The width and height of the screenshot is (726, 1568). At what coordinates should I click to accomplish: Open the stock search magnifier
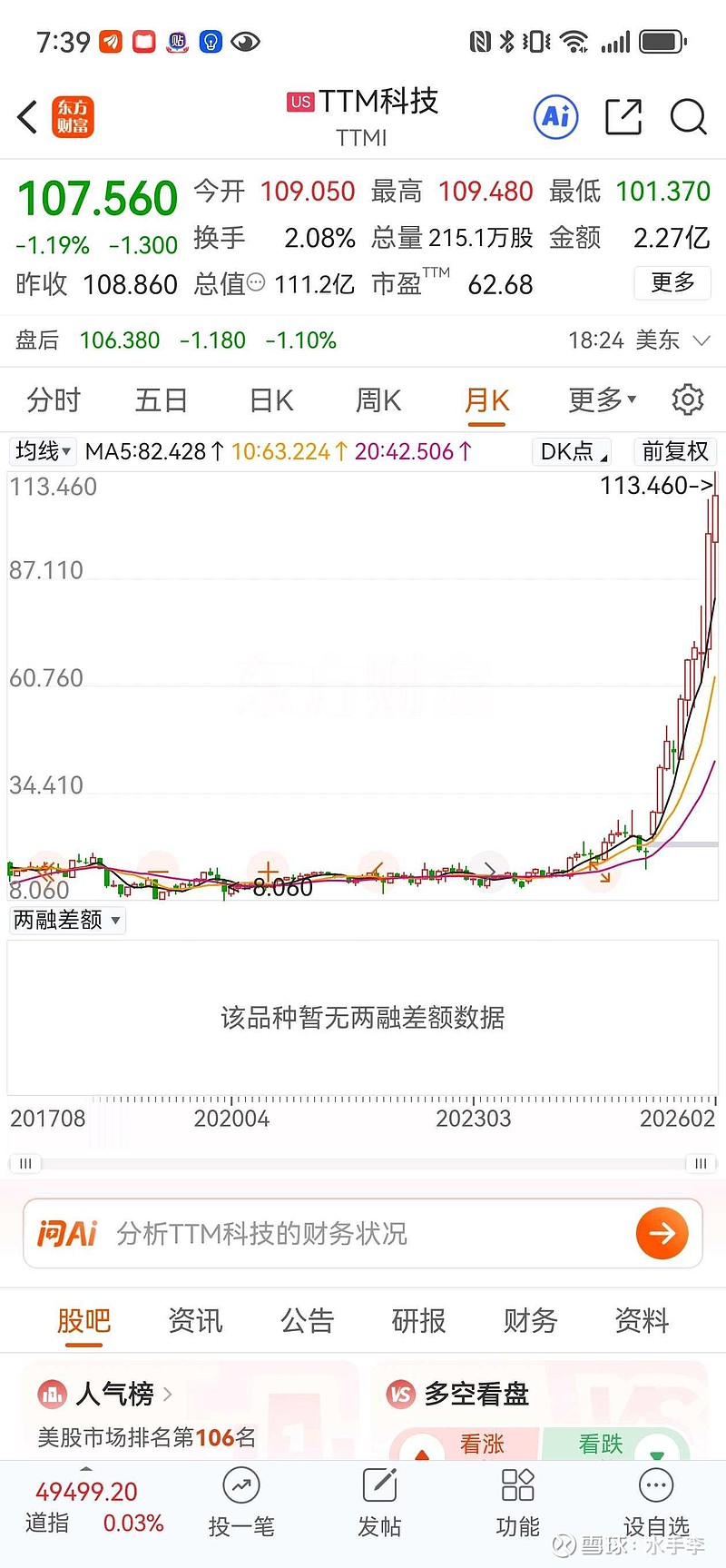[x=689, y=117]
